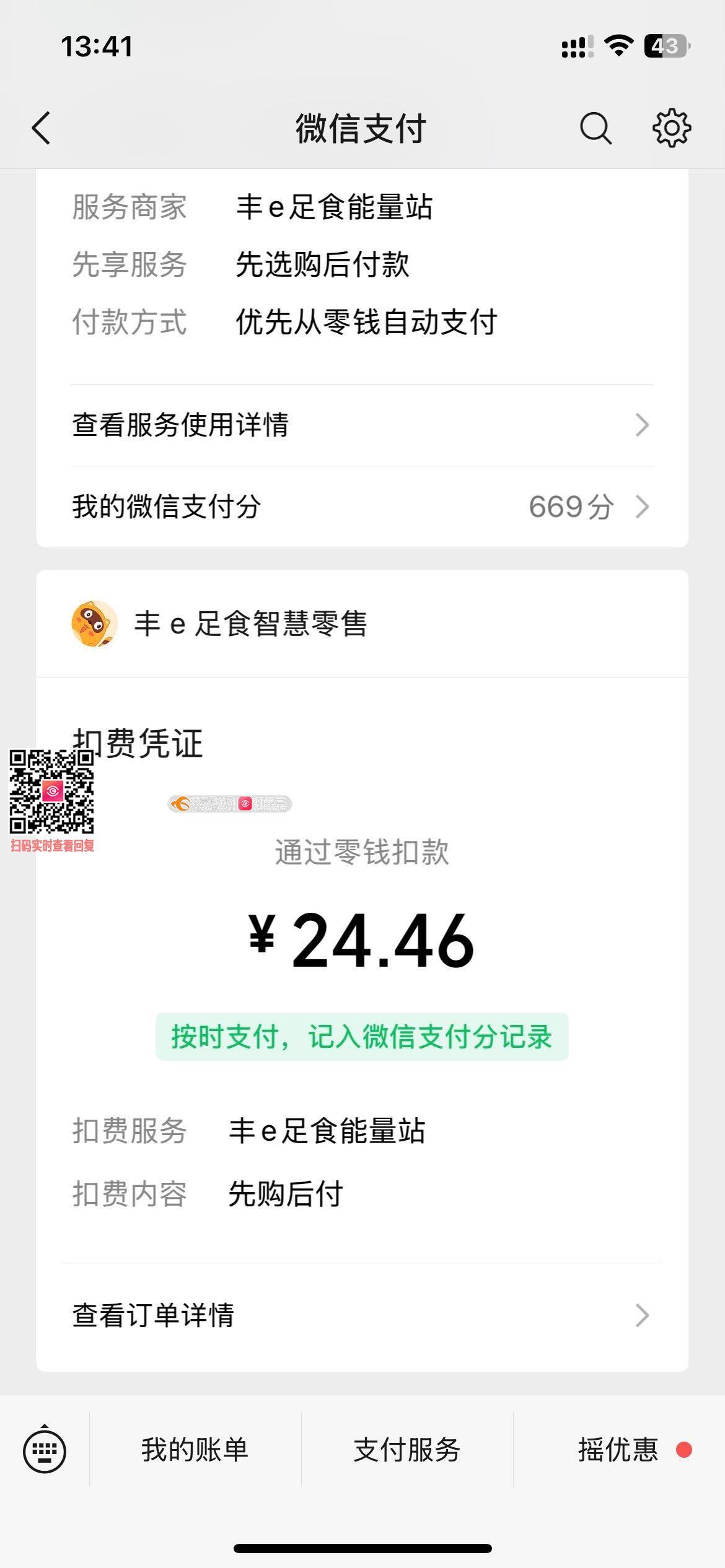Open 查看服务使用详情 row
This screenshot has height=1568, width=725.
tap(362, 425)
